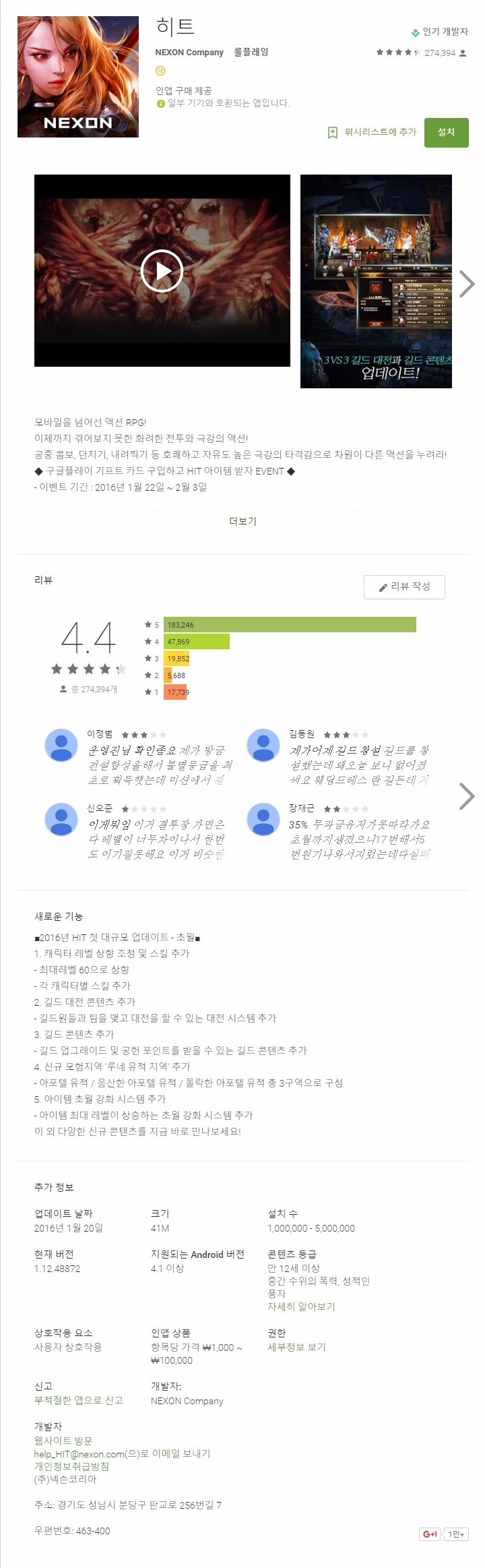Visit developer website via 웹사이트 방문
Screen dimensions: 485x1568
(x=63, y=1441)
